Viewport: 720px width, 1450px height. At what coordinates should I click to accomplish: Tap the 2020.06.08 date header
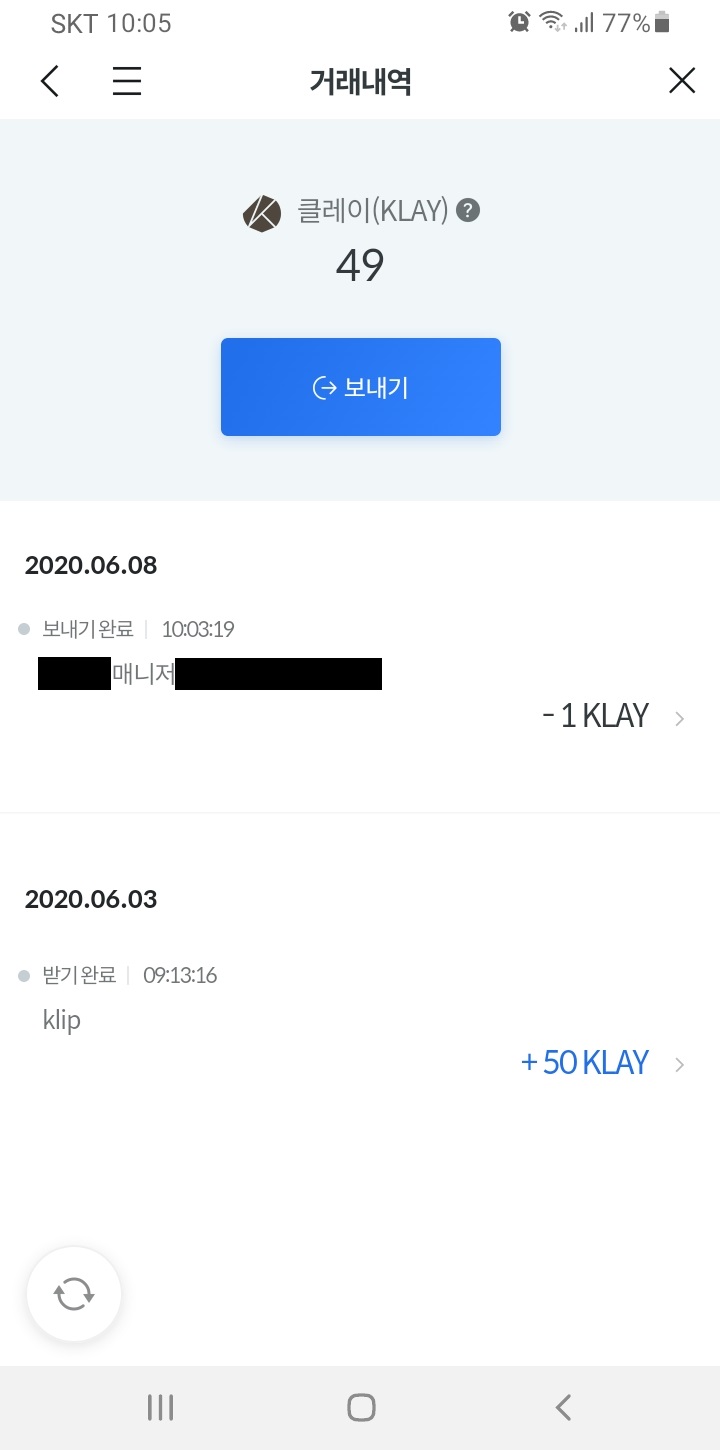click(x=90, y=565)
